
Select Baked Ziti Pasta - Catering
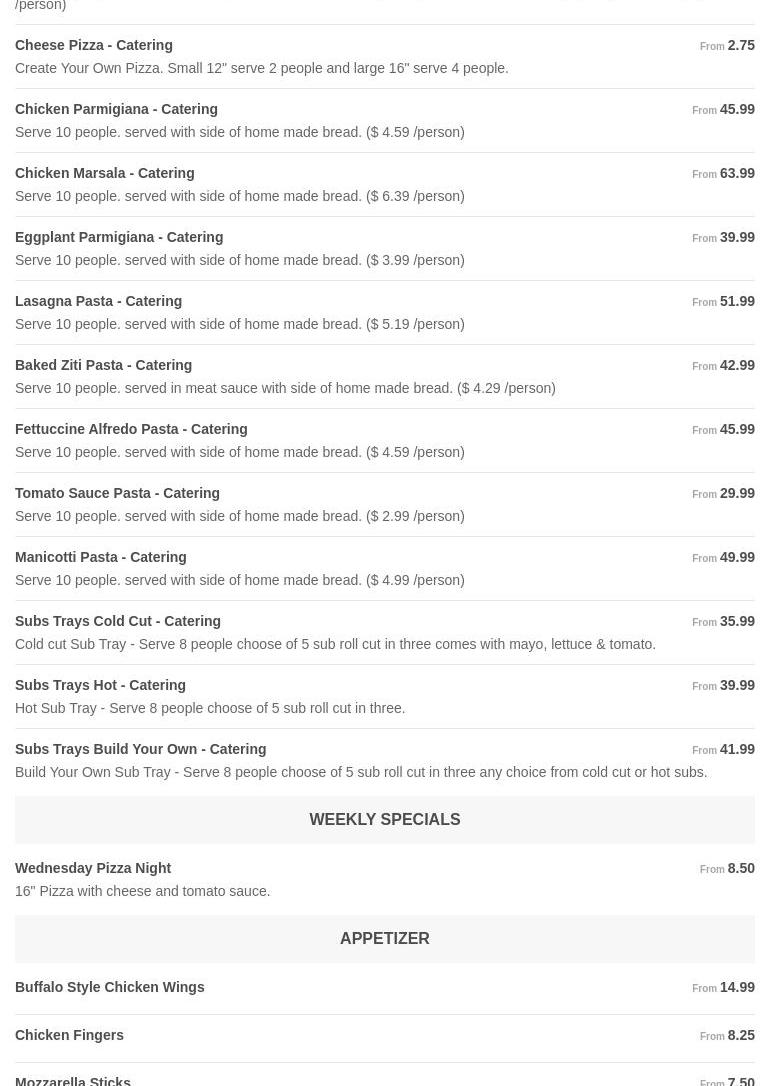pyautogui.click(x=385, y=376)
